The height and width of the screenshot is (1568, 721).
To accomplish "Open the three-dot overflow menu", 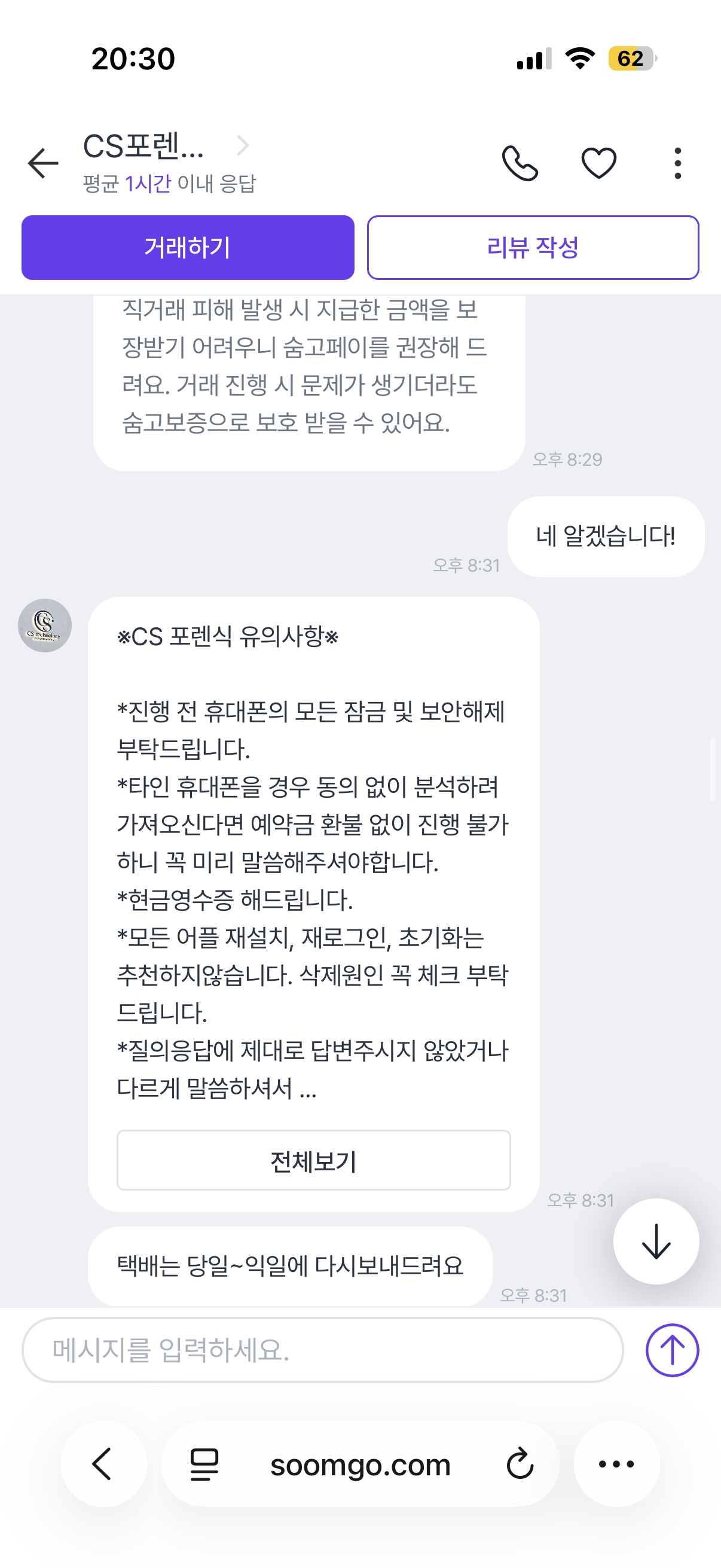I will (677, 163).
